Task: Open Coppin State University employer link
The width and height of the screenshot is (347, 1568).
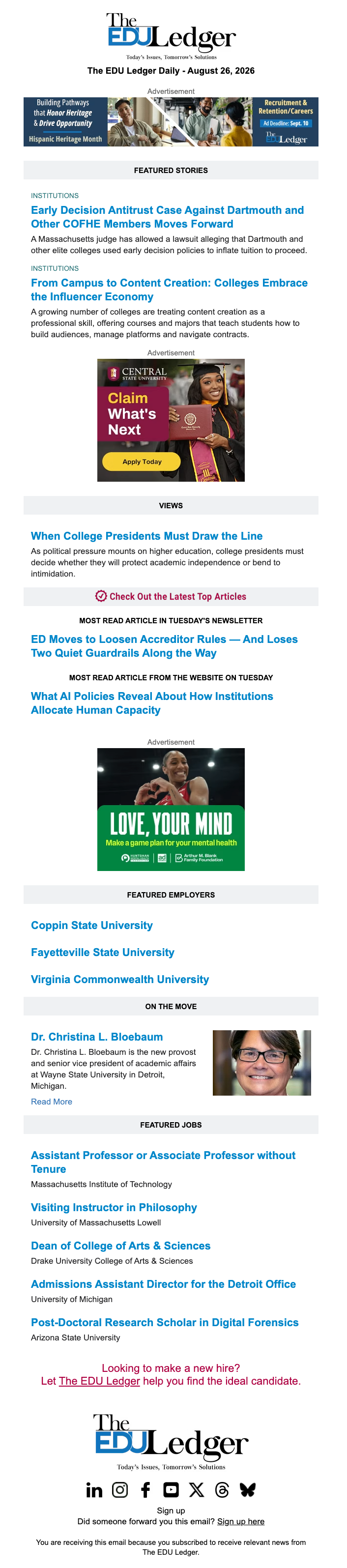Action: [x=92, y=925]
